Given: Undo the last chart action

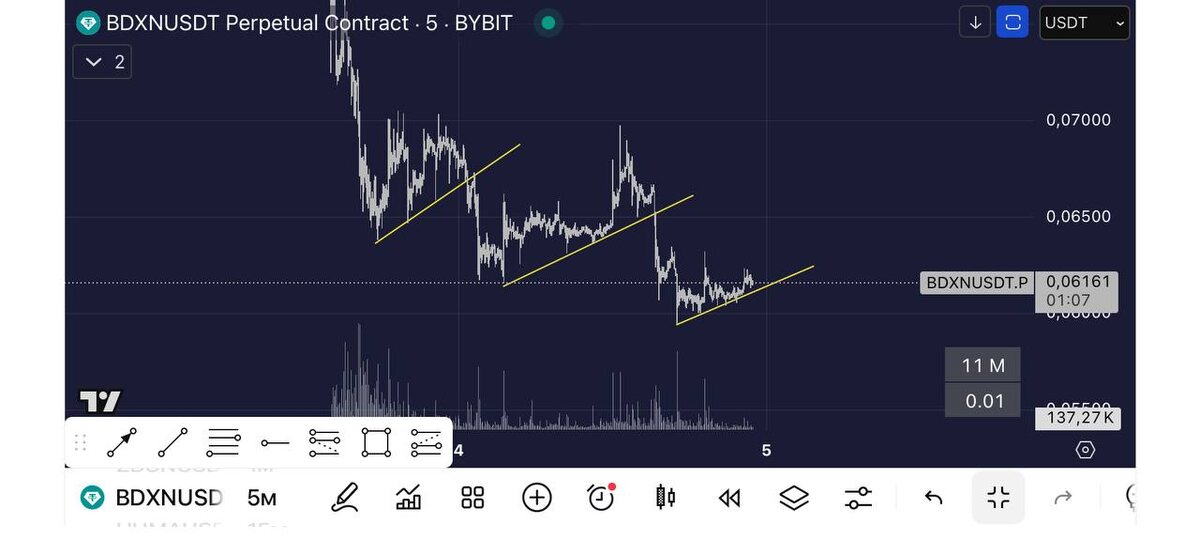Looking at the screenshot, I should pos(933,497).
